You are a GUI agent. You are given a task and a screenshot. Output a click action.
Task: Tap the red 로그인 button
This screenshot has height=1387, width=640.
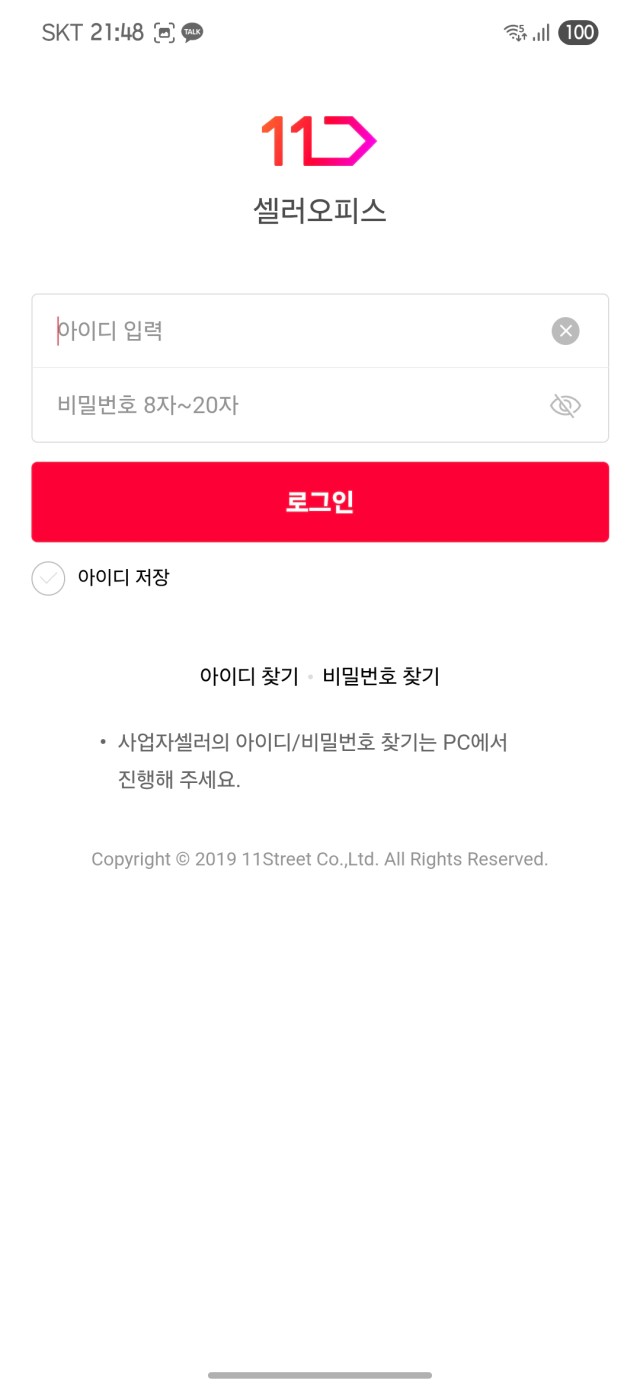320,502
